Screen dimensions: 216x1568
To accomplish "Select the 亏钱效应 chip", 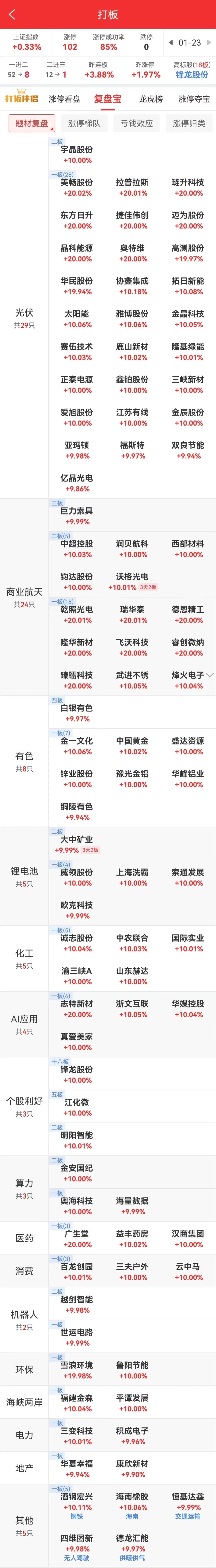I will coord(136,123).
